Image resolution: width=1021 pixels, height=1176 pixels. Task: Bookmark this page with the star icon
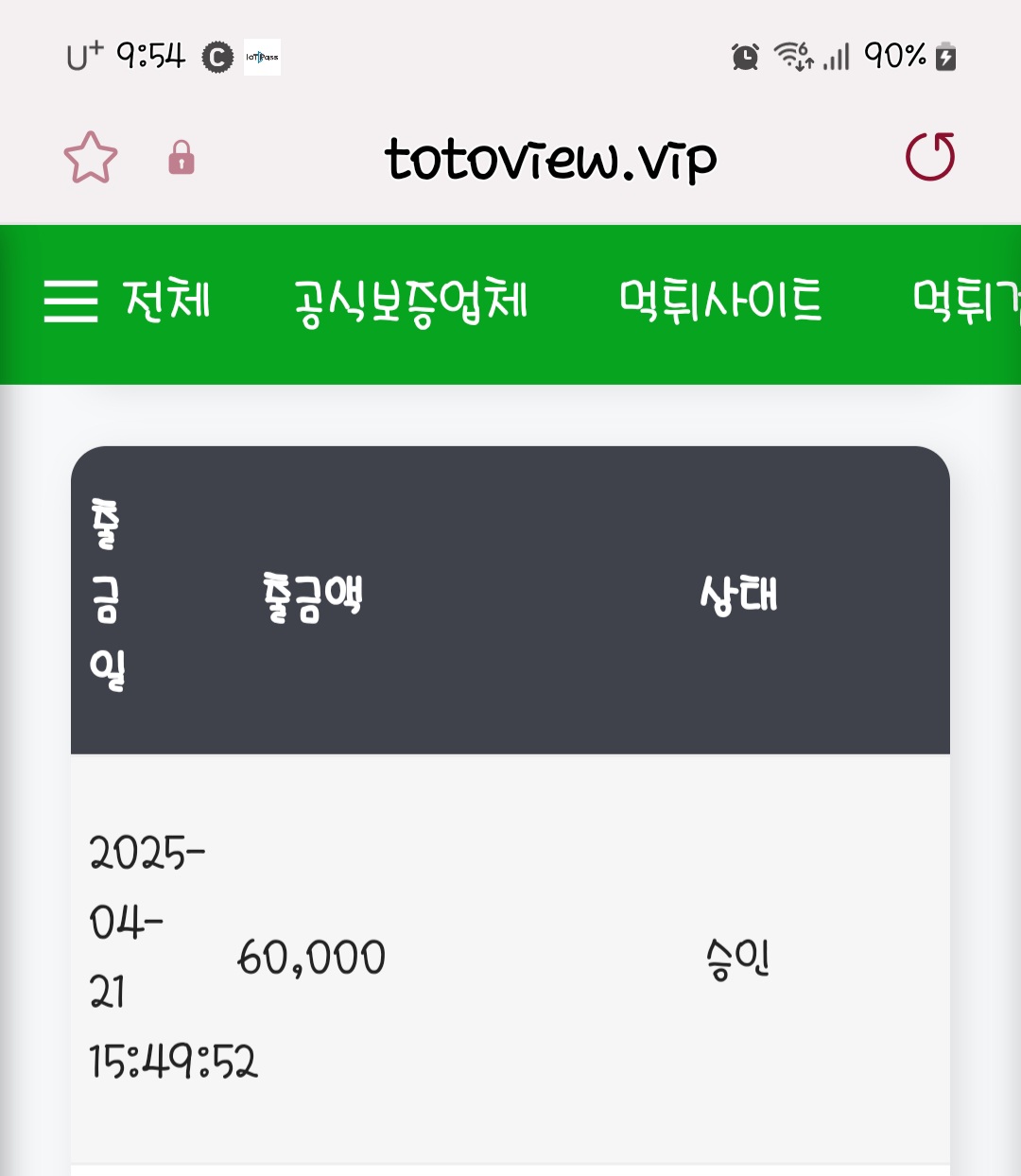91,157
